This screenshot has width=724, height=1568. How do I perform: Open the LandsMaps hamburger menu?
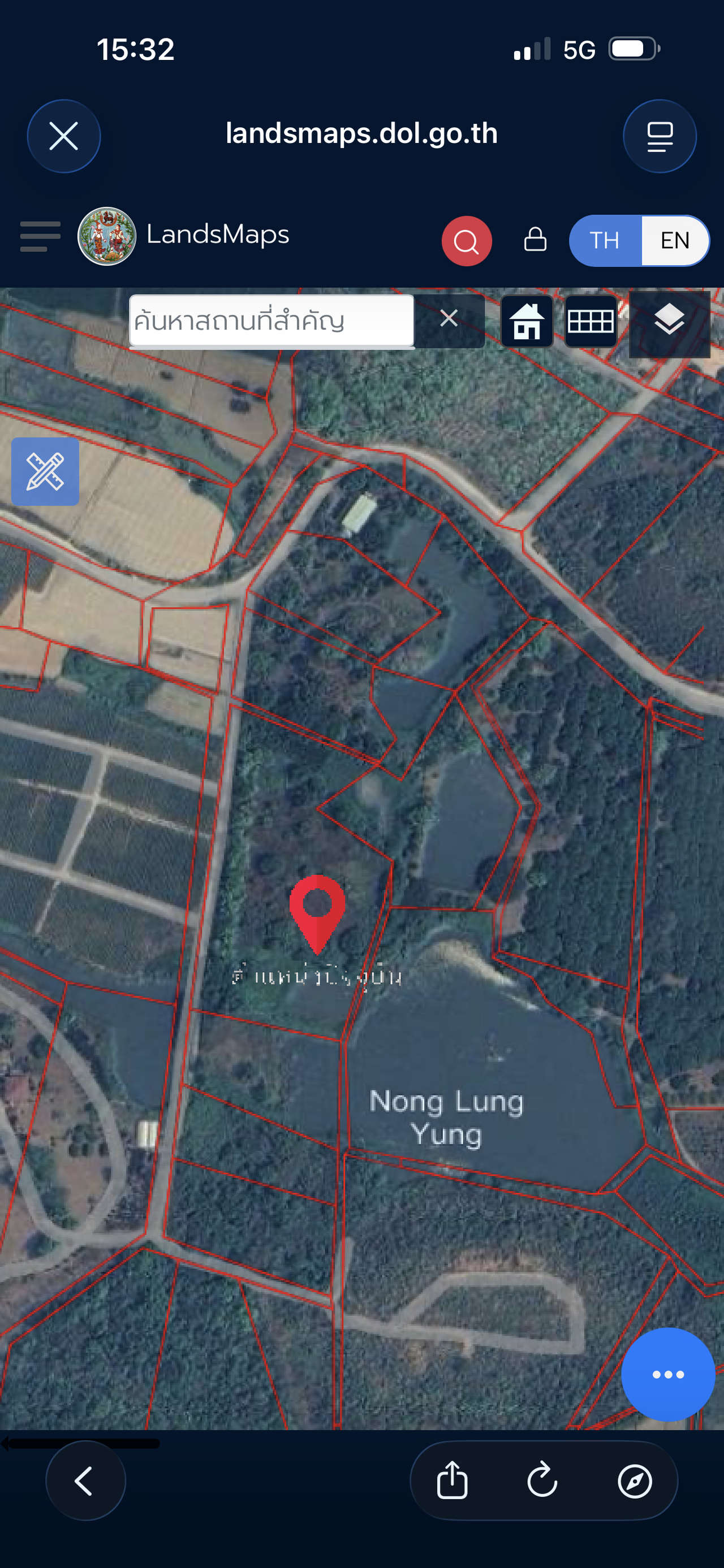[x=40, y=237]
